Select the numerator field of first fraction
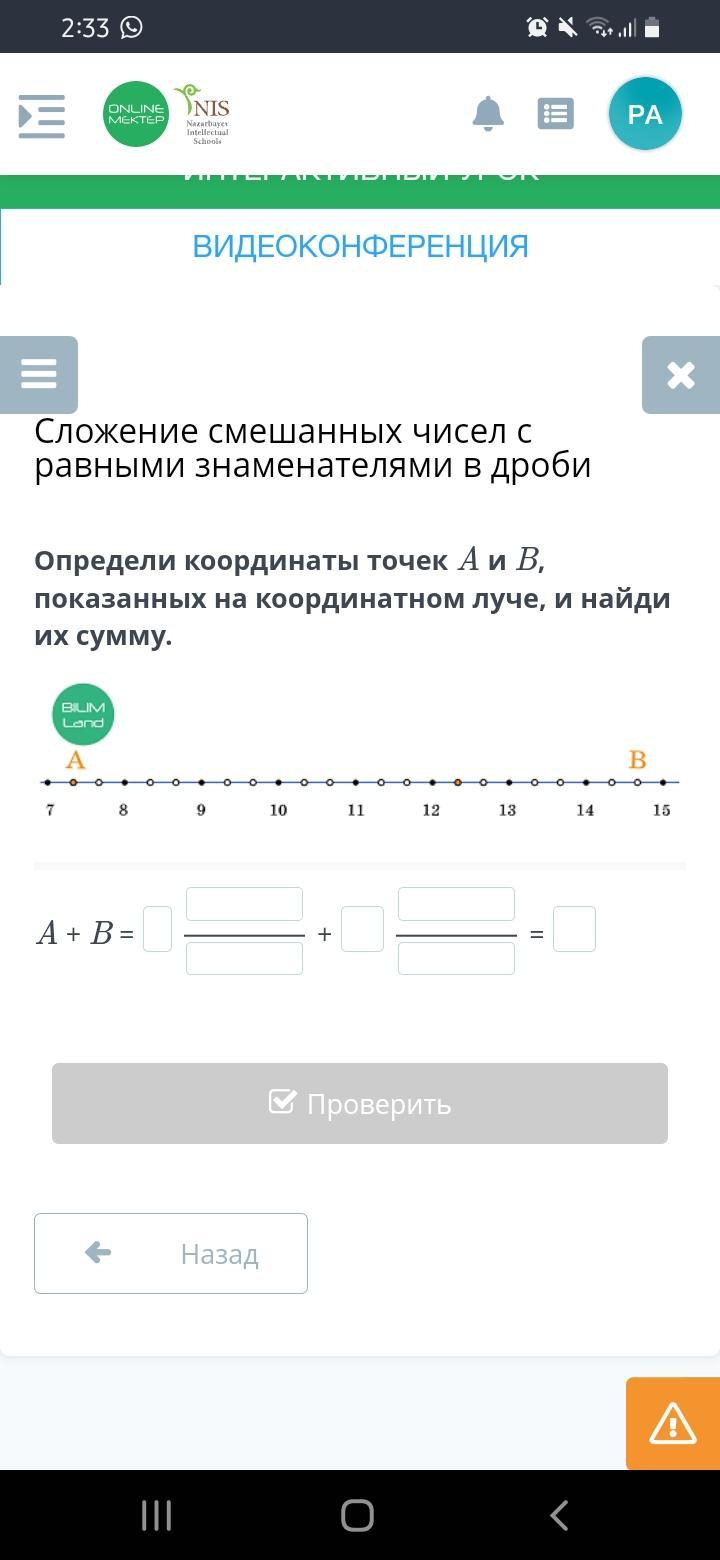Screen dimensions: 720x1560 (x=244, y=904)
